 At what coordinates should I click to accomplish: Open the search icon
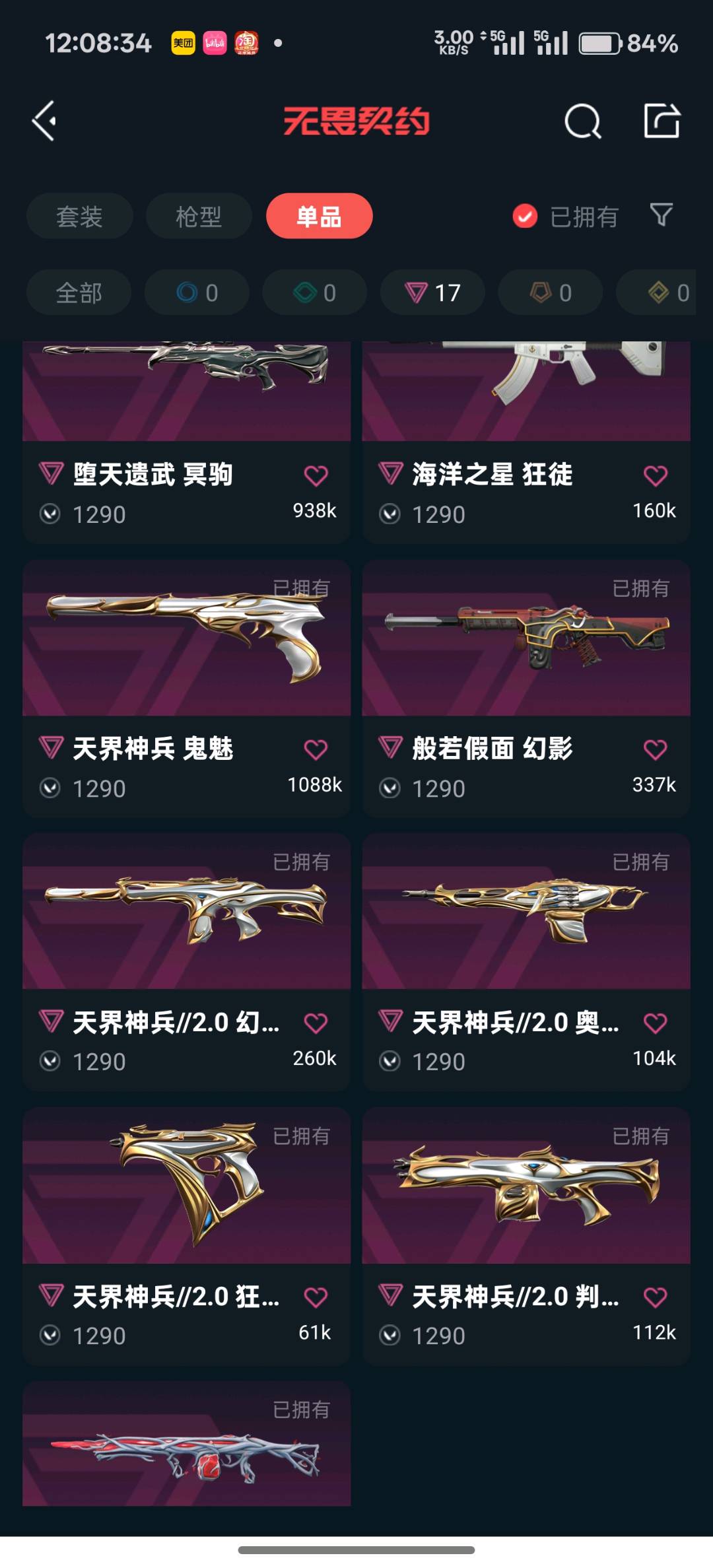pyautogui.click(x=582, y=121)
